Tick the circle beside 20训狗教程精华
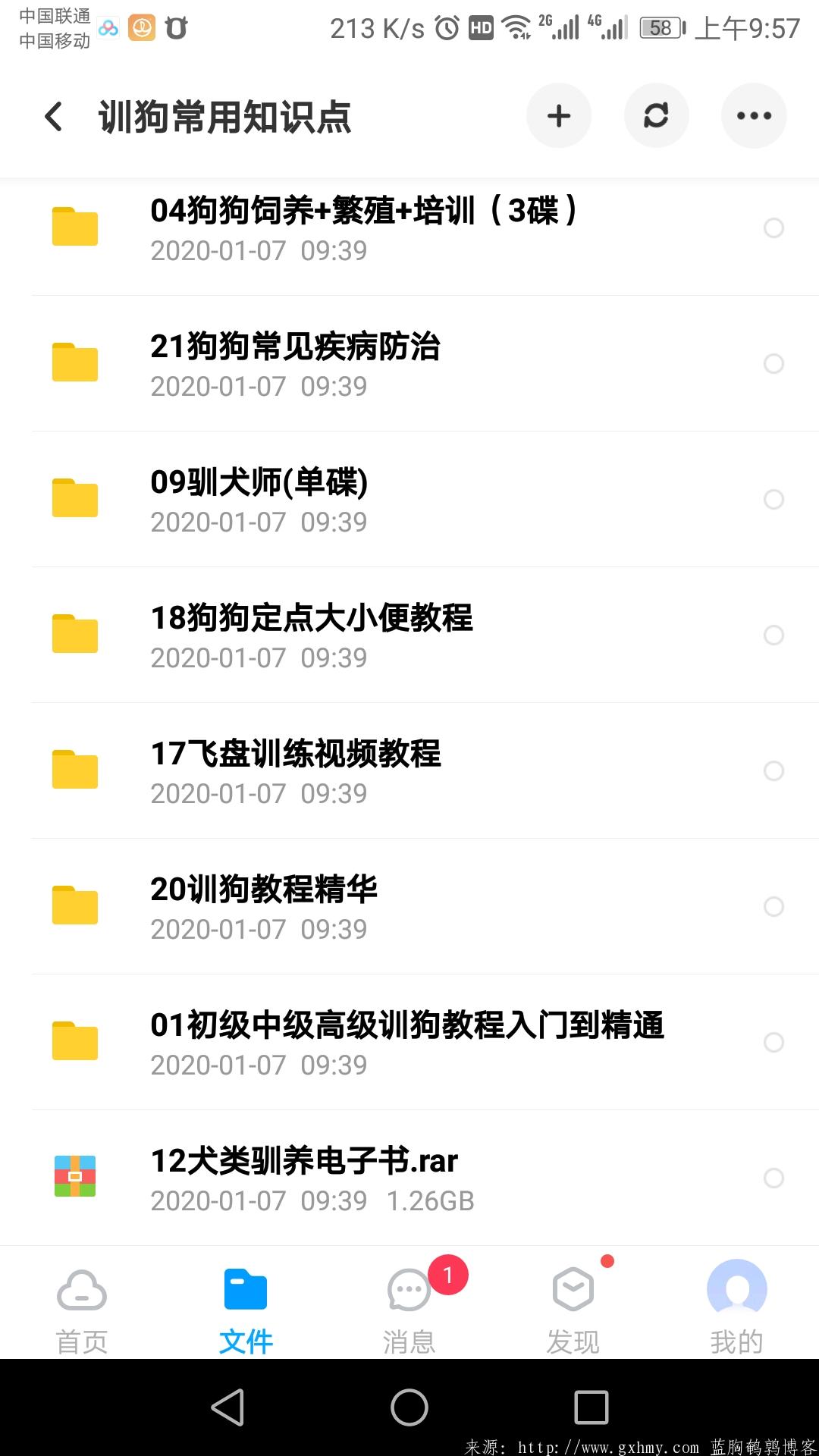Viewport: 819px width, 1456px height. coord(773,906)
